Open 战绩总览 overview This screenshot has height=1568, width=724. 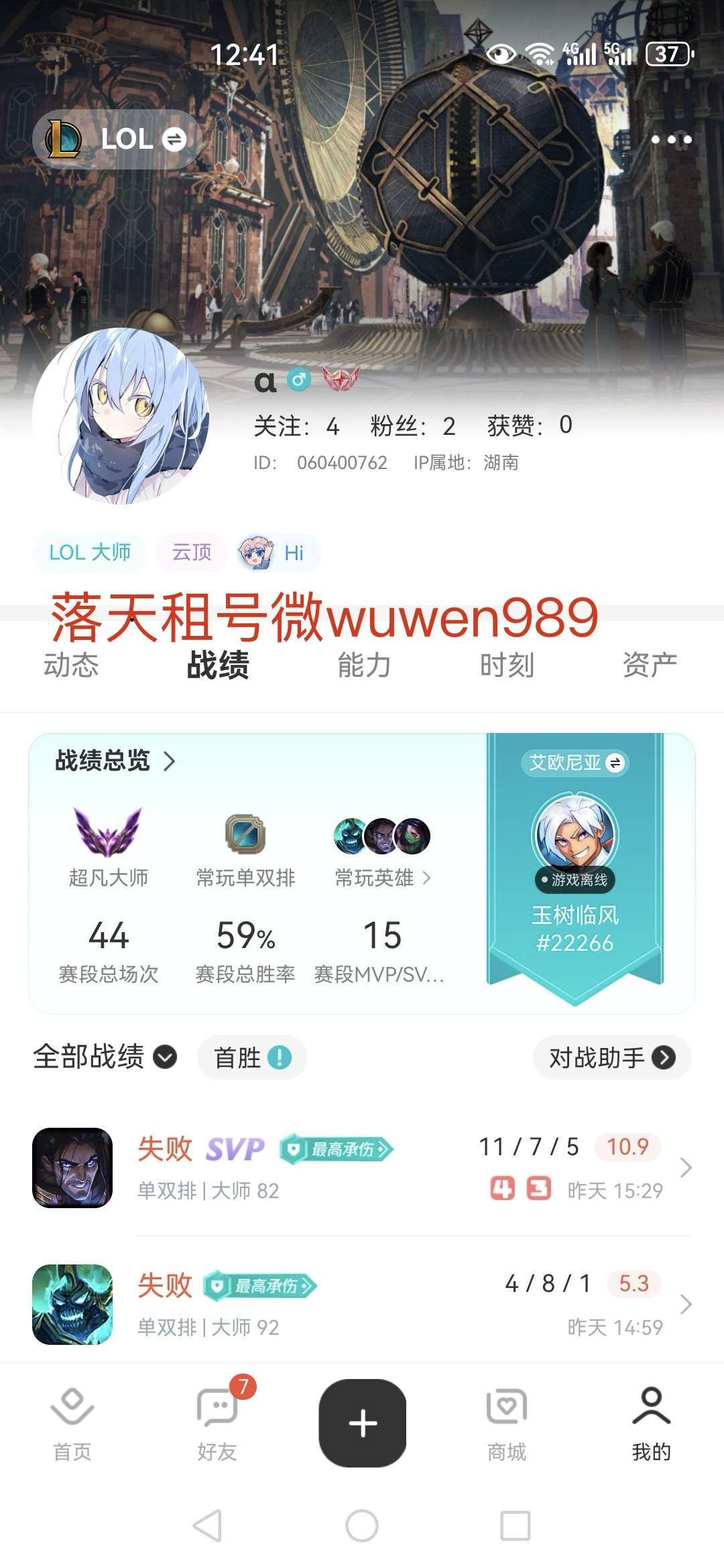tap(115, 761)
